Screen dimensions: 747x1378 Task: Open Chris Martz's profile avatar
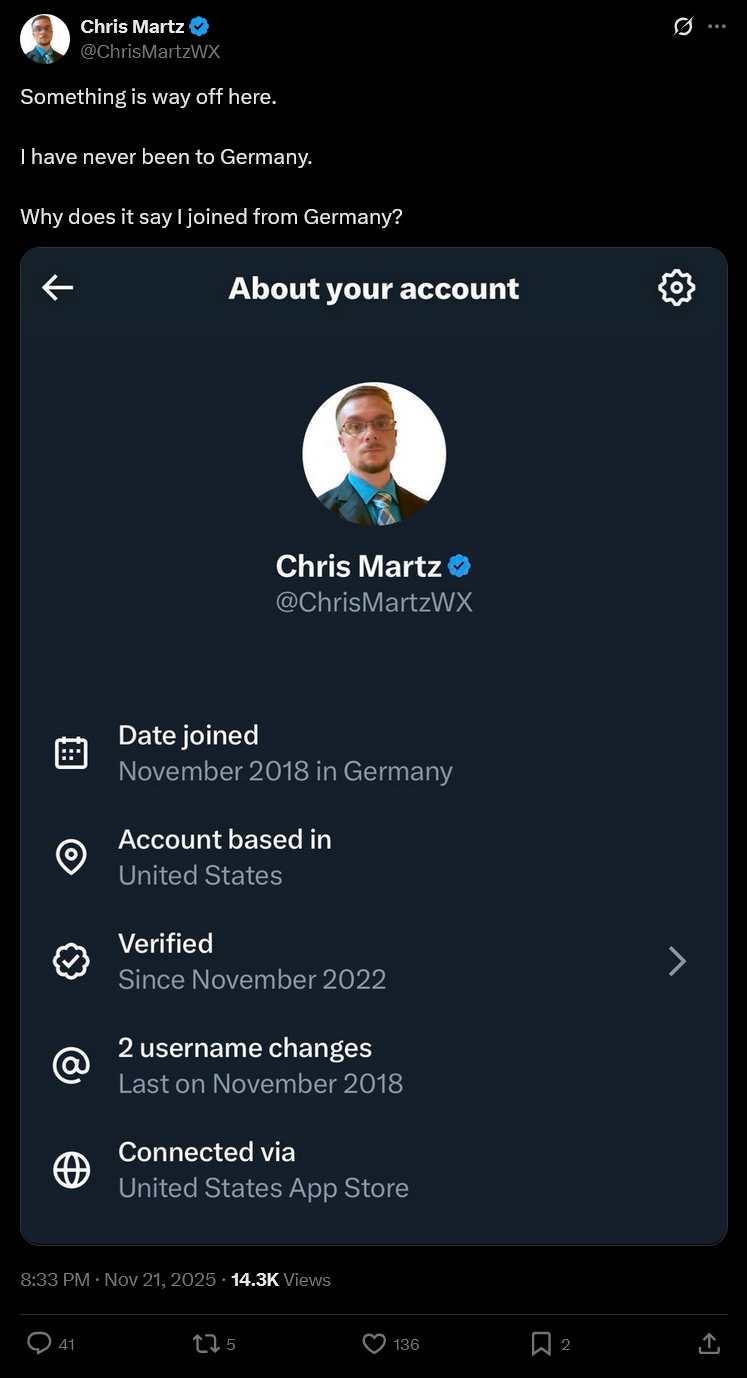(x=45, y=39)
